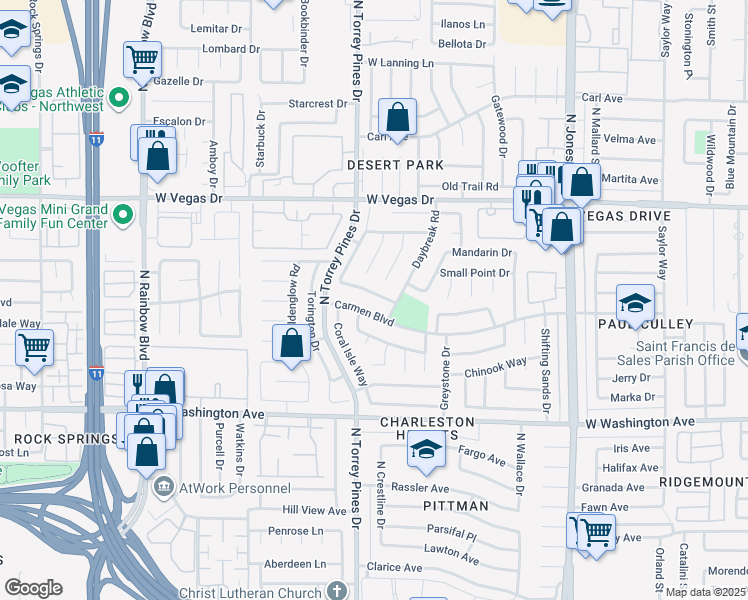Viewport: 748px width, 600px height.
Task: Open the AtWork Personnel place marker
Action: (x=164, y=487)
